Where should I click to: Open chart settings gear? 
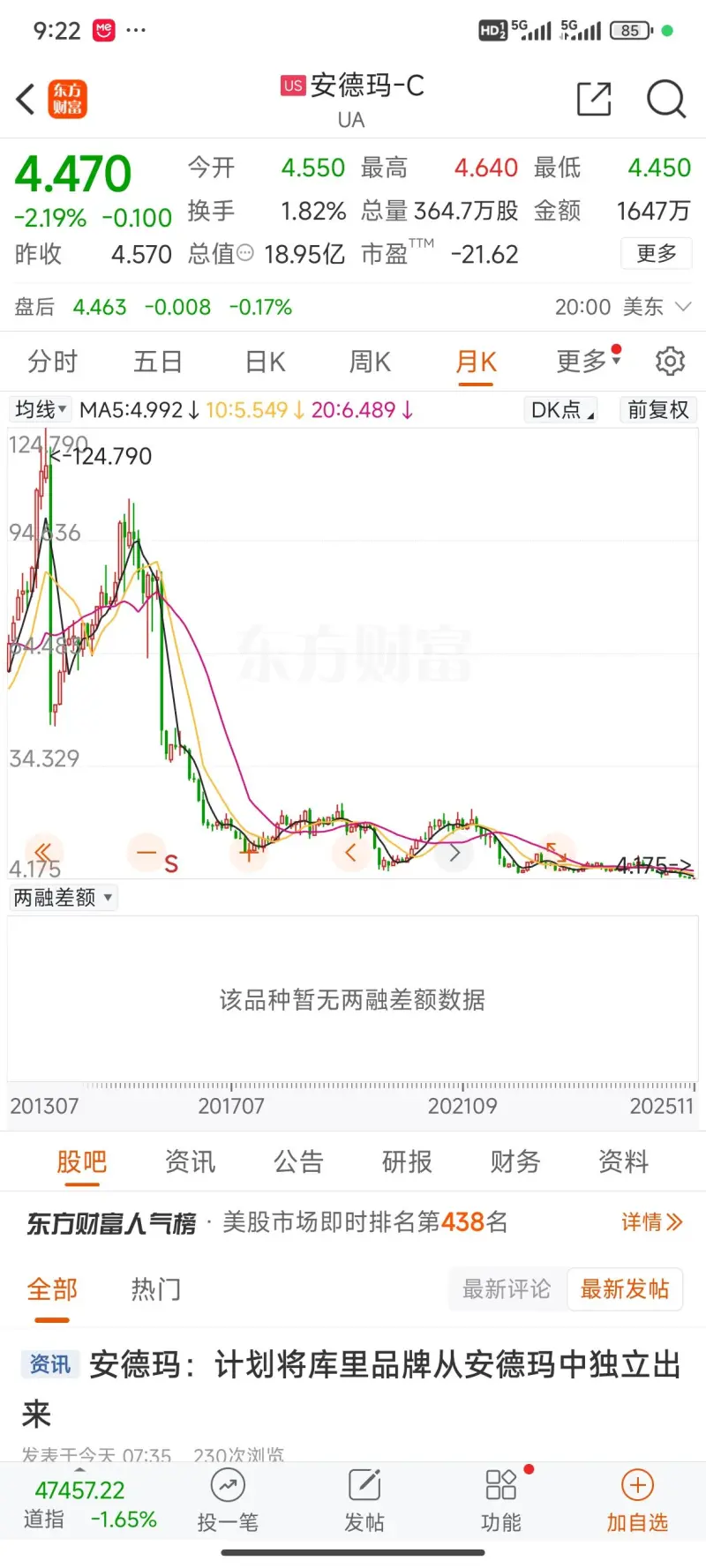[670, 362]
